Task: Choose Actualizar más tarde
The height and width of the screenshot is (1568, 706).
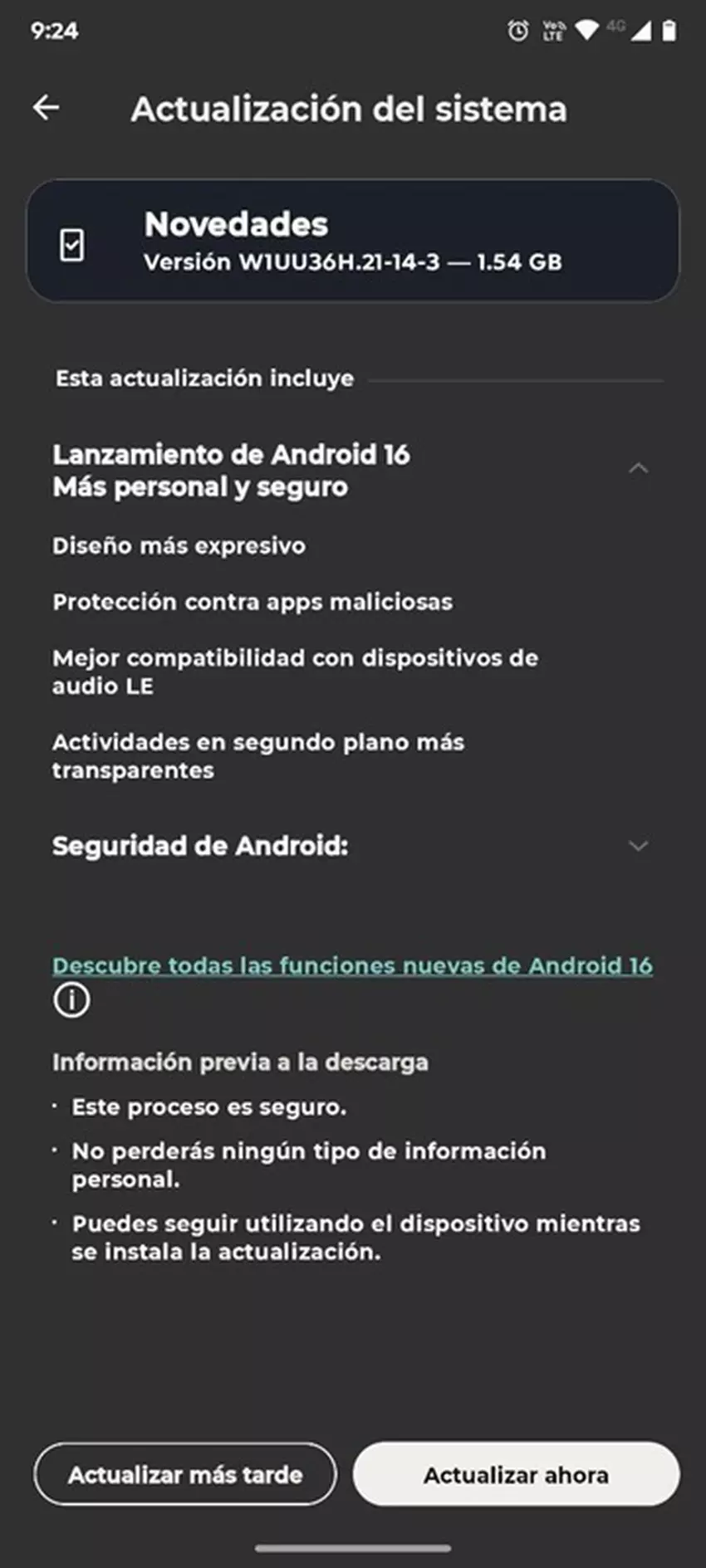Action: [185, 1474]
